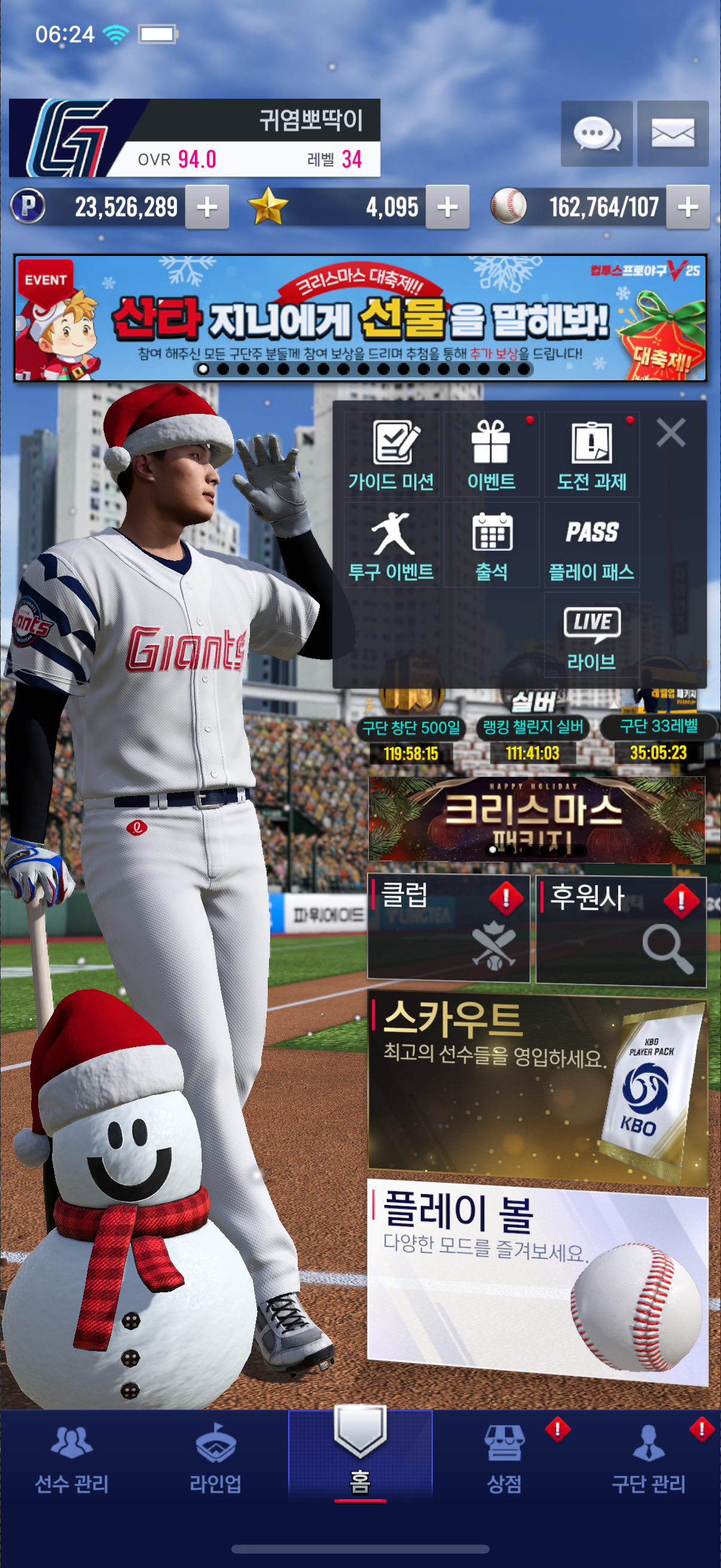
Task: Open 플레이 볼 game modes
Action: pos(537,1279)
